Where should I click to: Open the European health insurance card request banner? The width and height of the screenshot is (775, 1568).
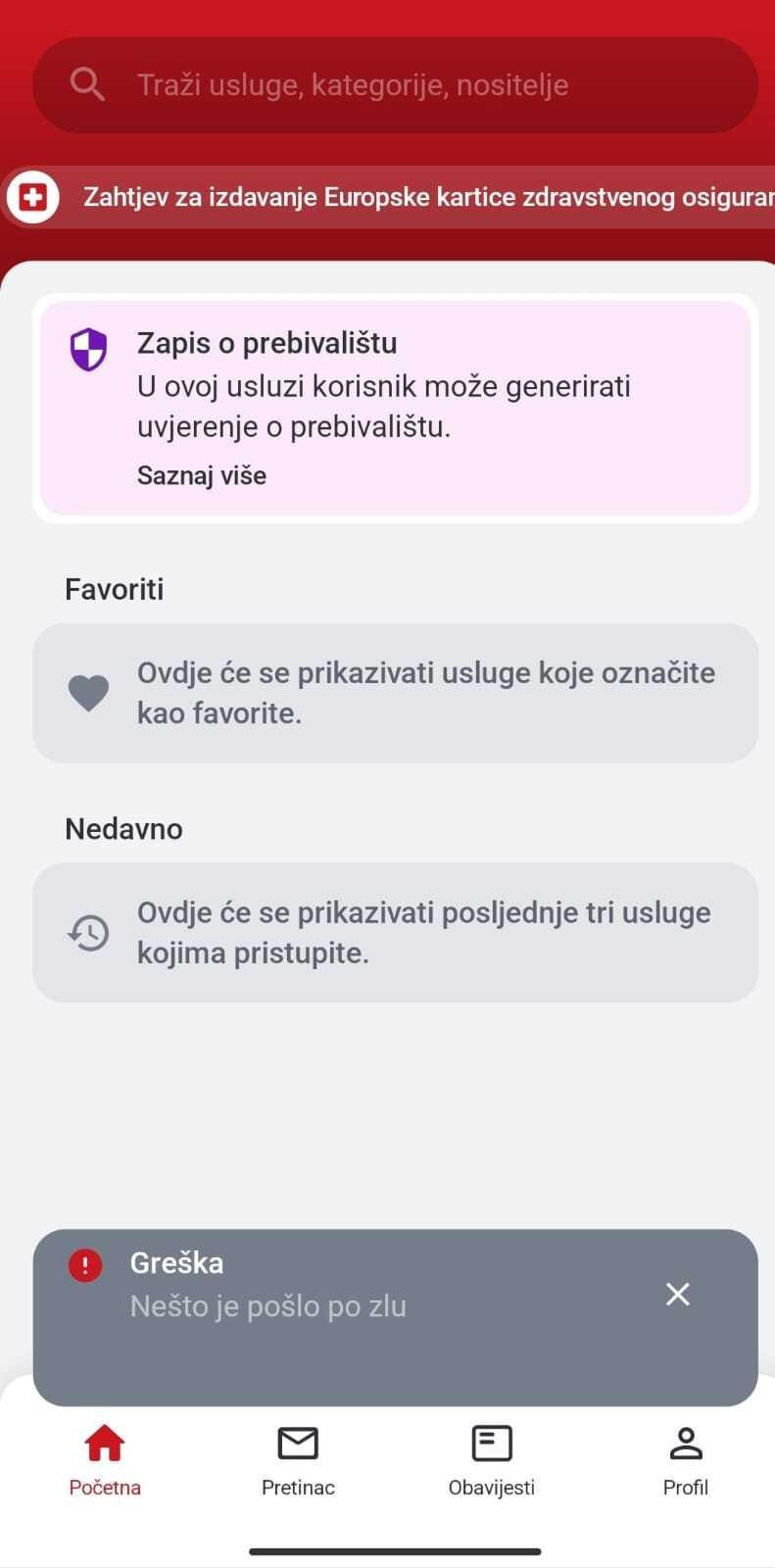pos(412,197)
